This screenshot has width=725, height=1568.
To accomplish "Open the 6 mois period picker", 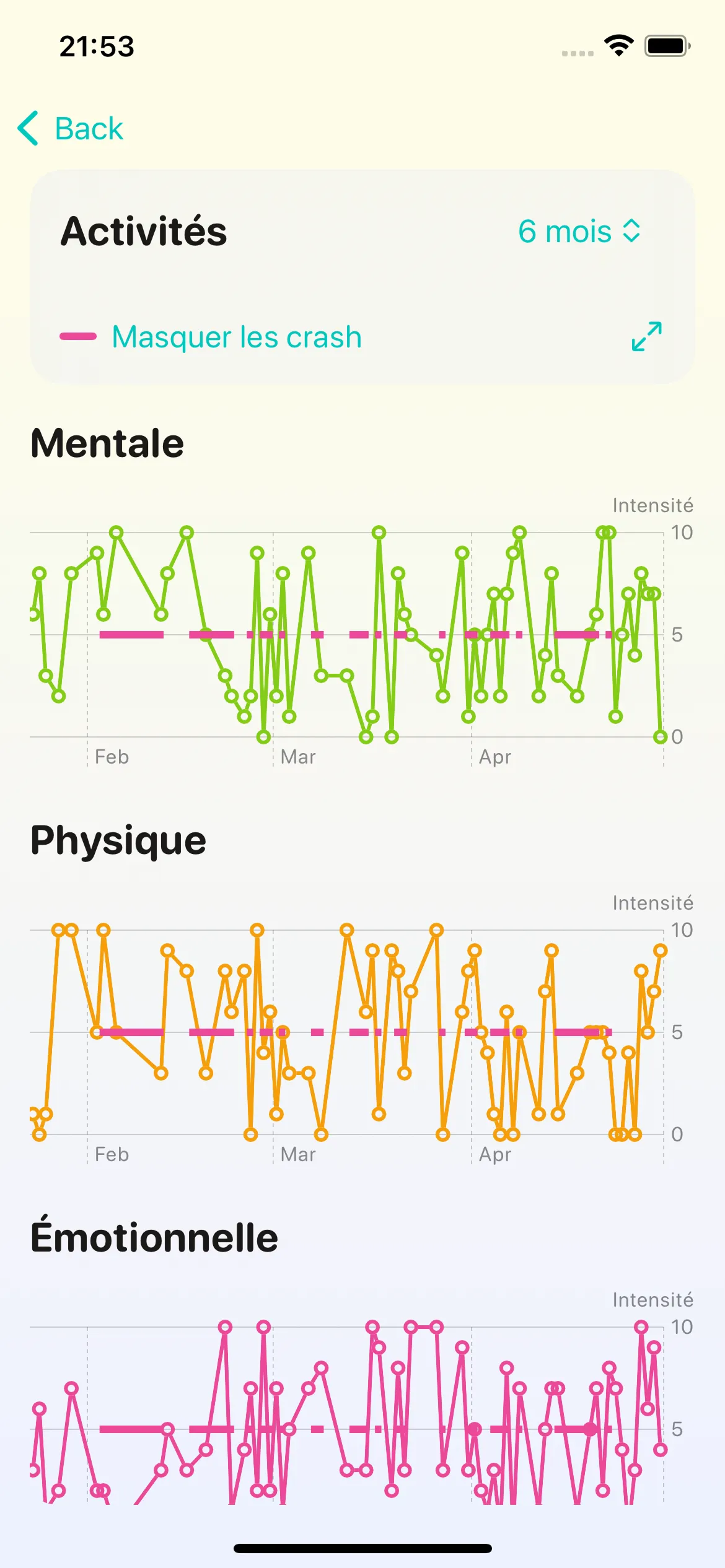I will 579,232.
